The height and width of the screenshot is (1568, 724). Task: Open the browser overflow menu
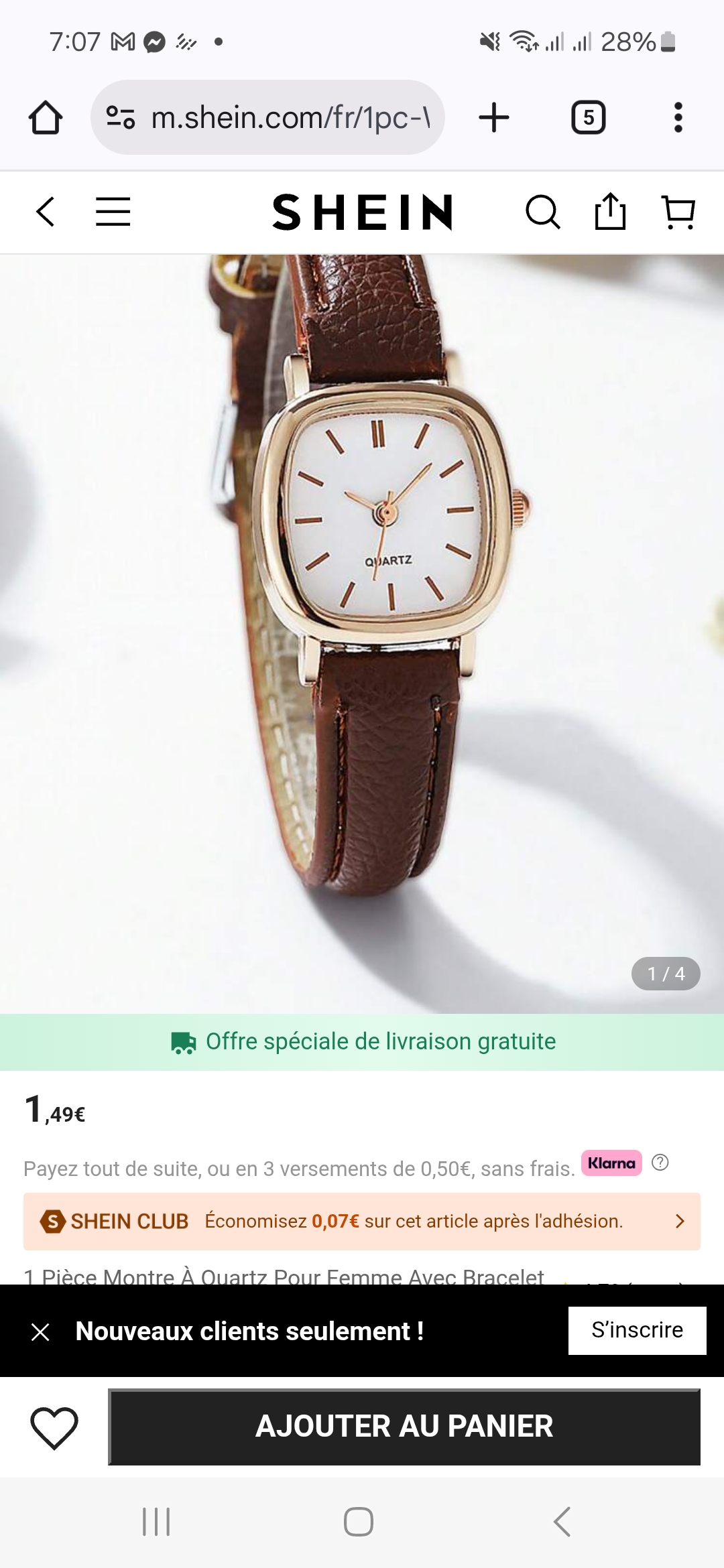[678, 117]
